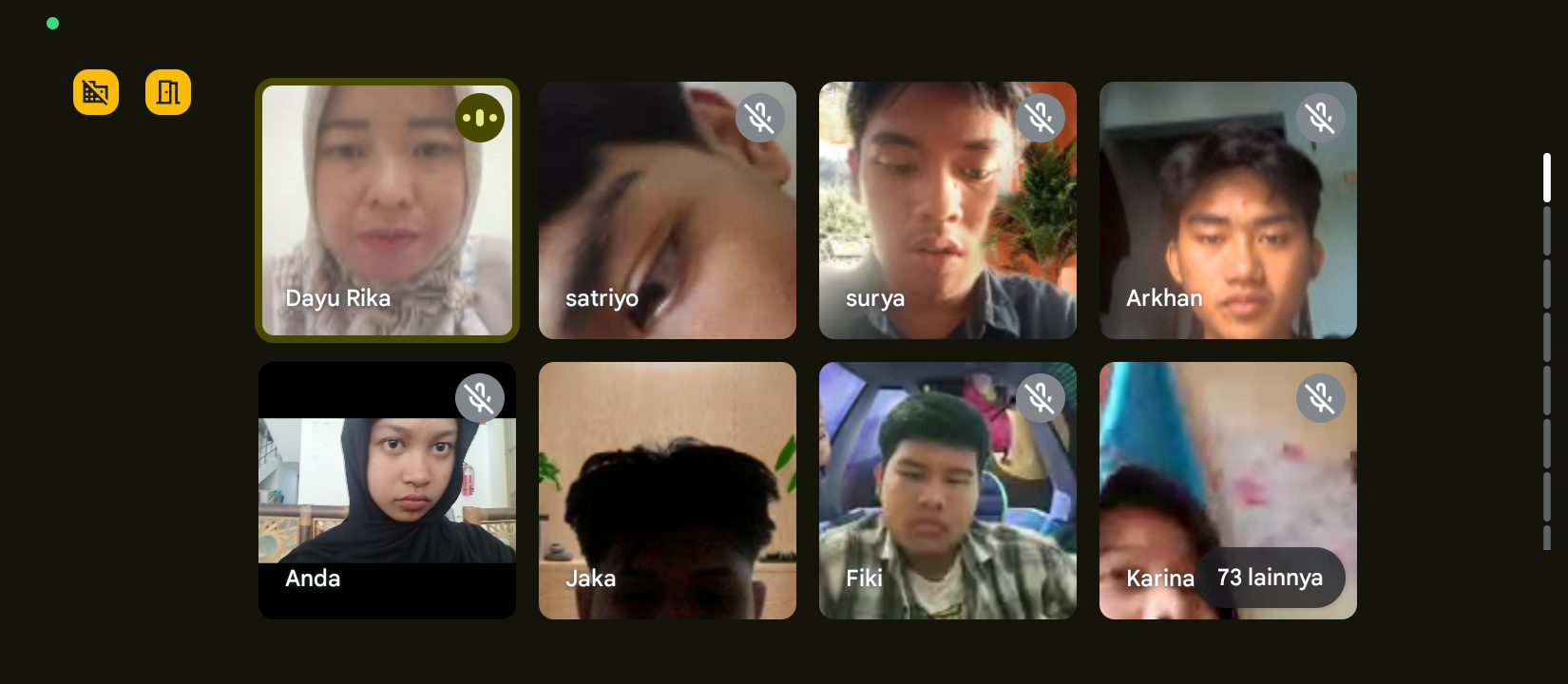Screen dimensions: 1568x684
Task: Open Fiki's video tile
Action: point(947,490)
